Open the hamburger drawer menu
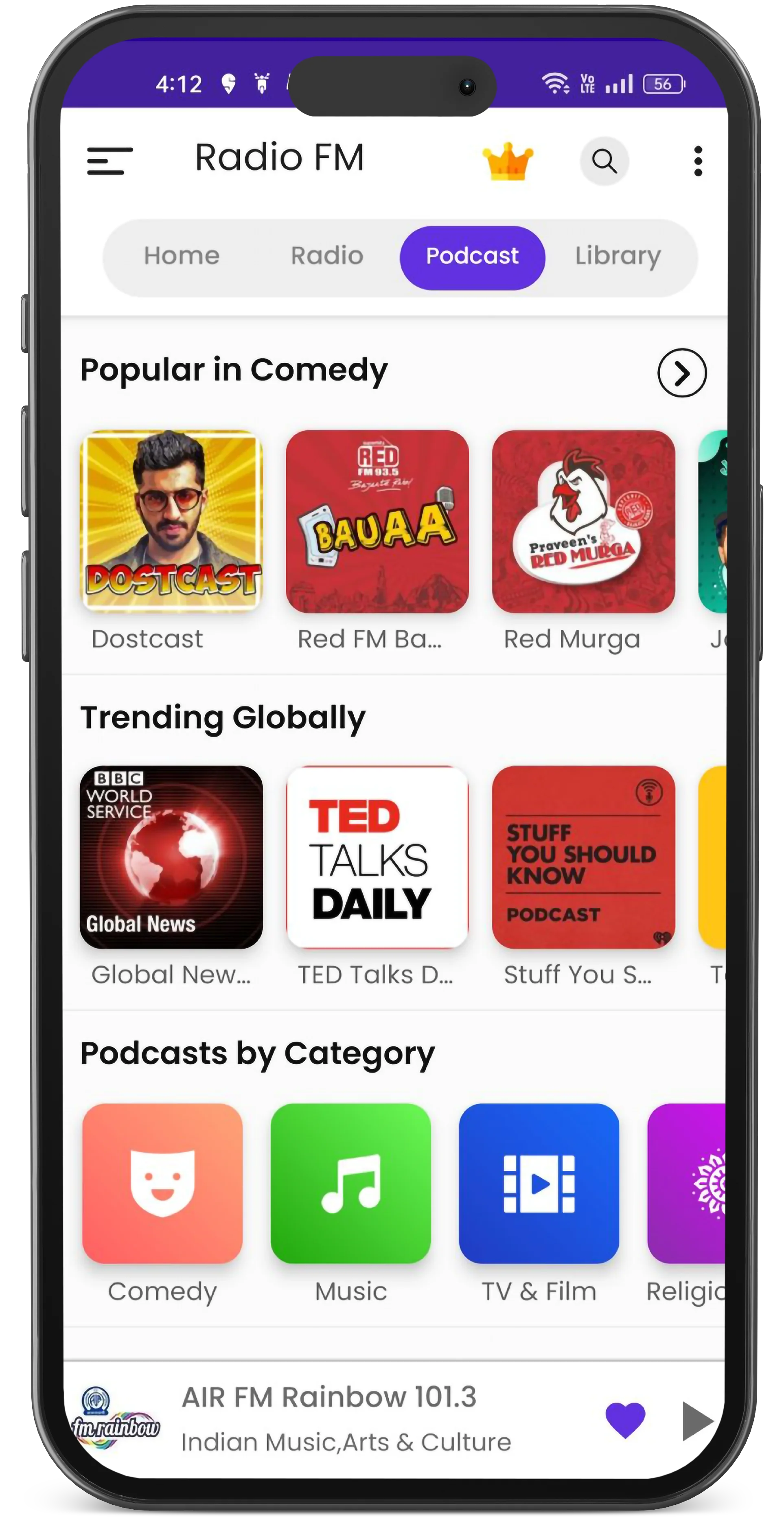Screen dimensions: 784x1517 (109, 161)
